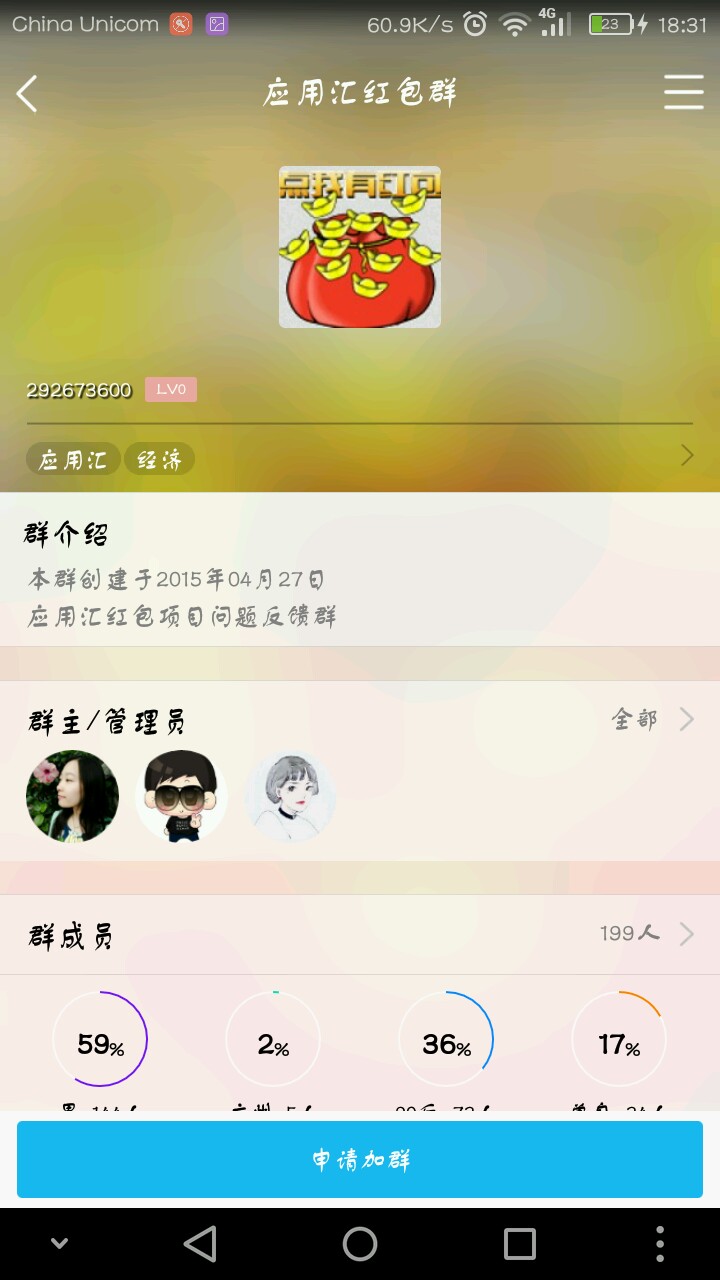The image size is (720, 1280).
Task: Tap 申请加群 to request joining
Action: [x=360, y=1159]
